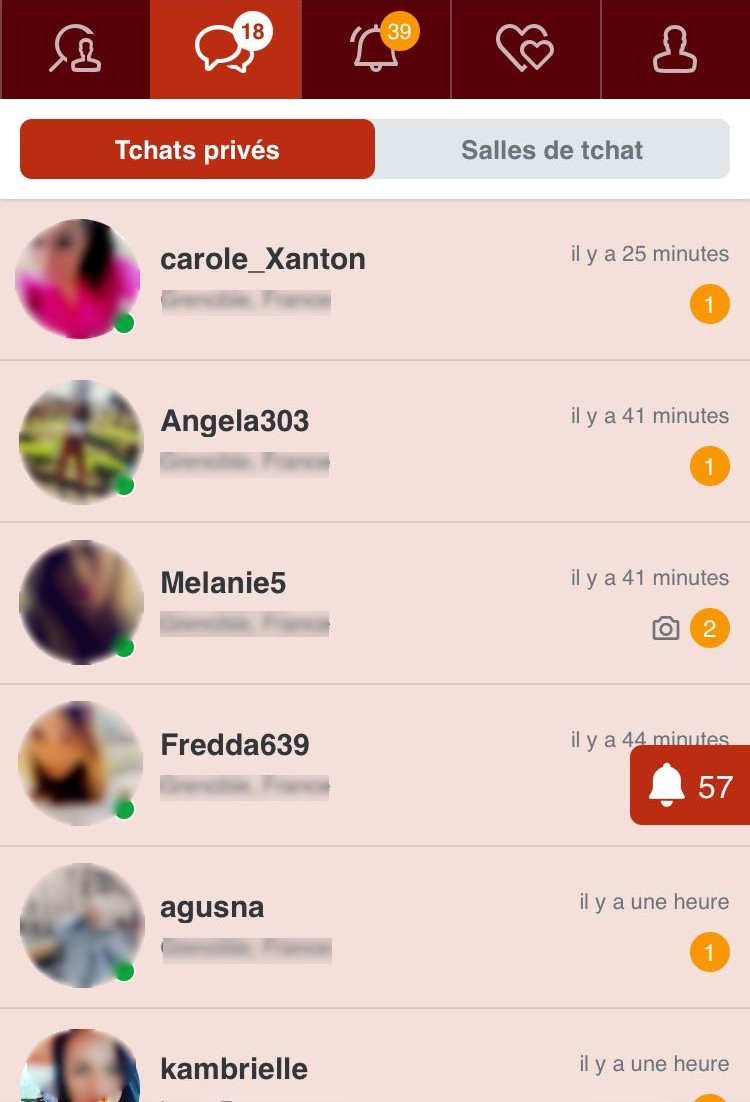
Task: Switch to Salles de tchat
Action: coord(552,150)
